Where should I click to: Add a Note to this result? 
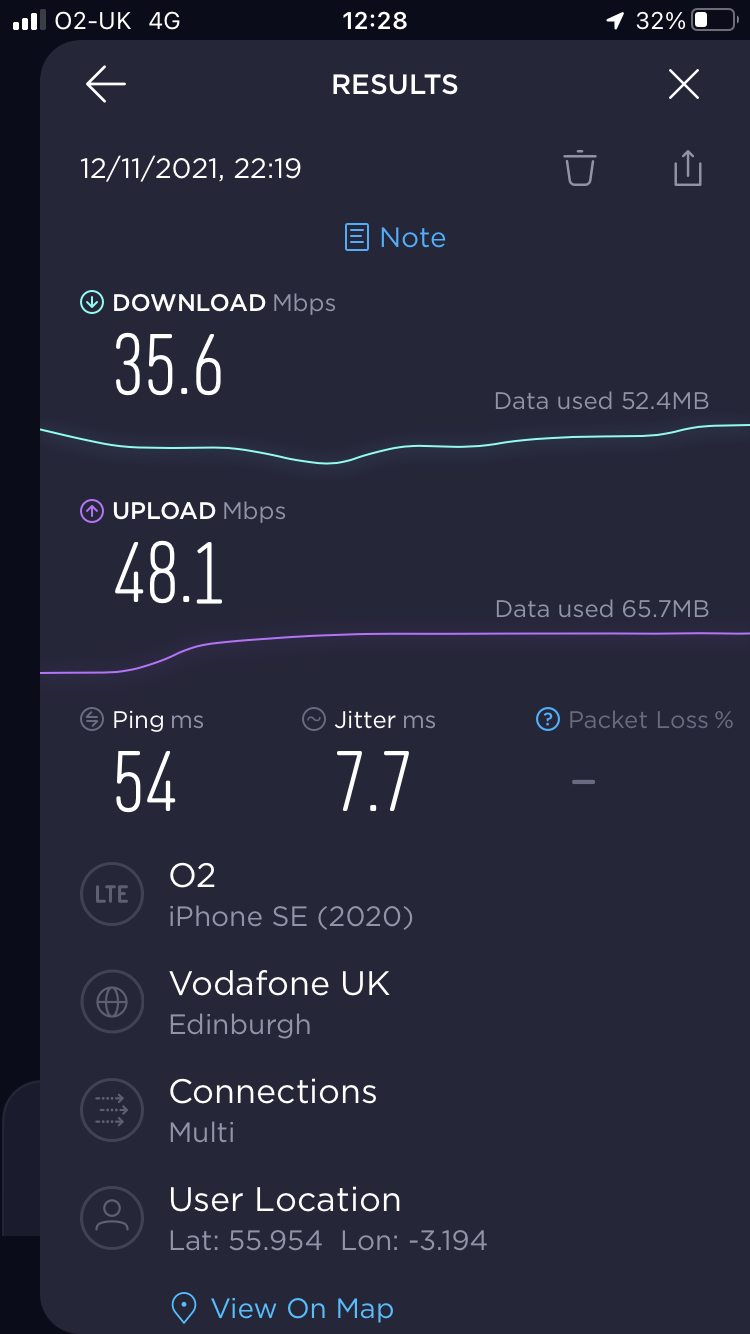click(395, 237)
